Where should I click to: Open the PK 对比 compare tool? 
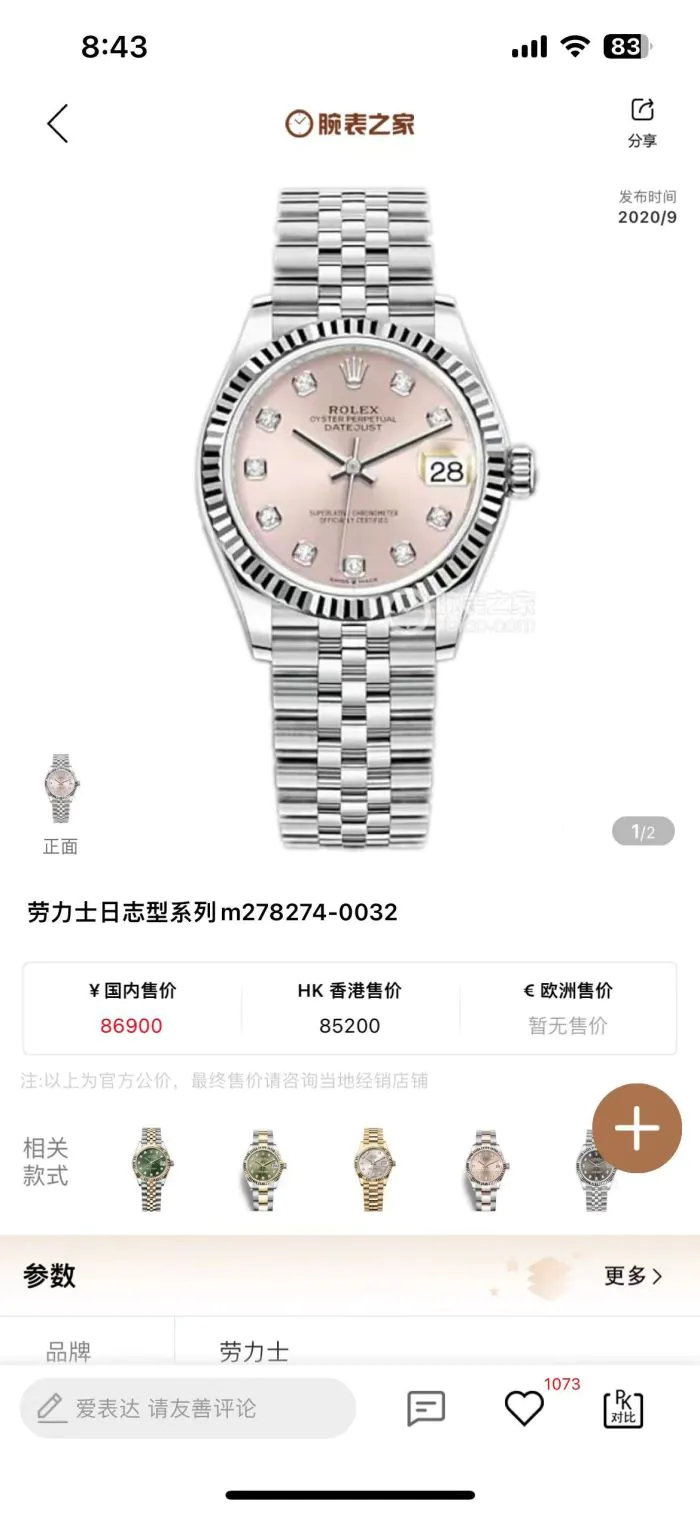click(x=623, y=1408)
